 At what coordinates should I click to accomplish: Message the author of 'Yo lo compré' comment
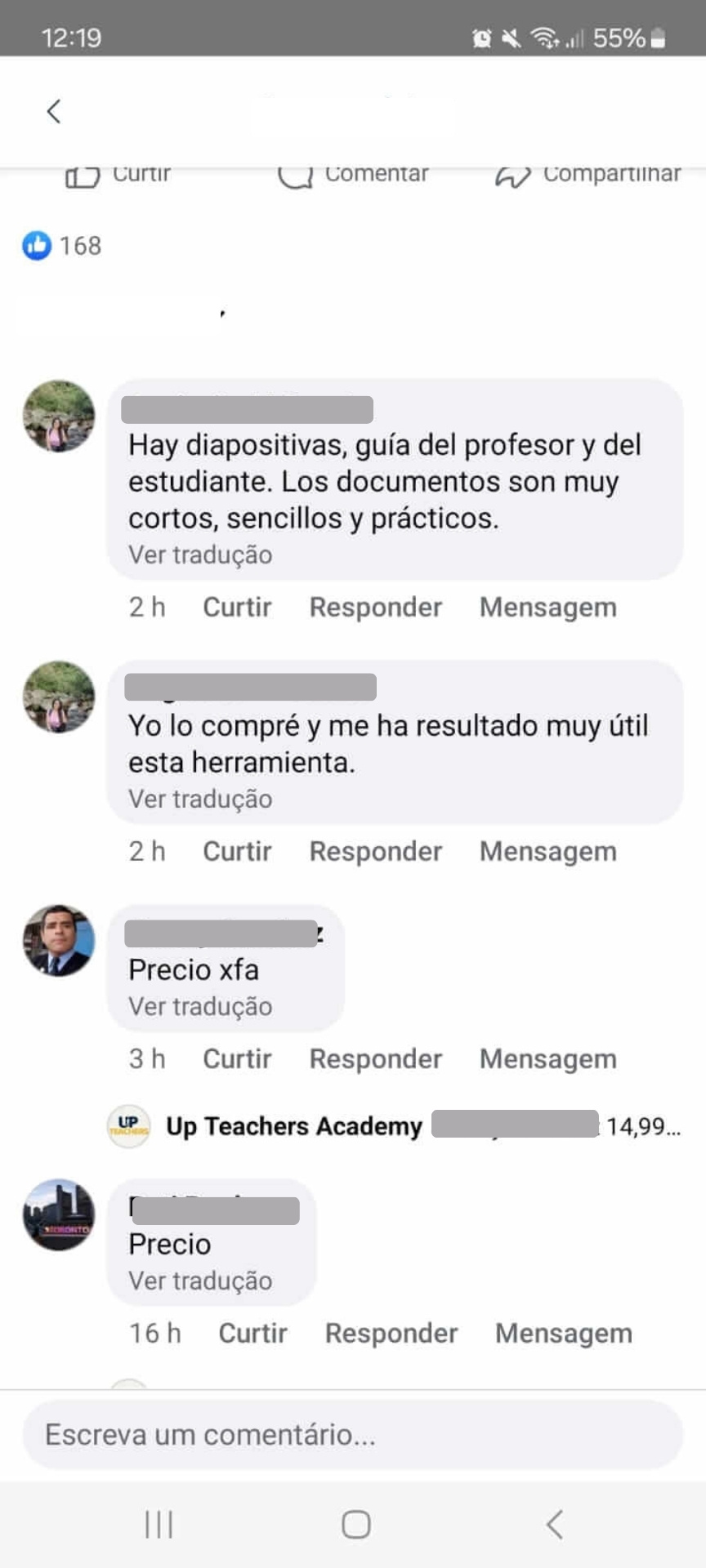point(547,851)
